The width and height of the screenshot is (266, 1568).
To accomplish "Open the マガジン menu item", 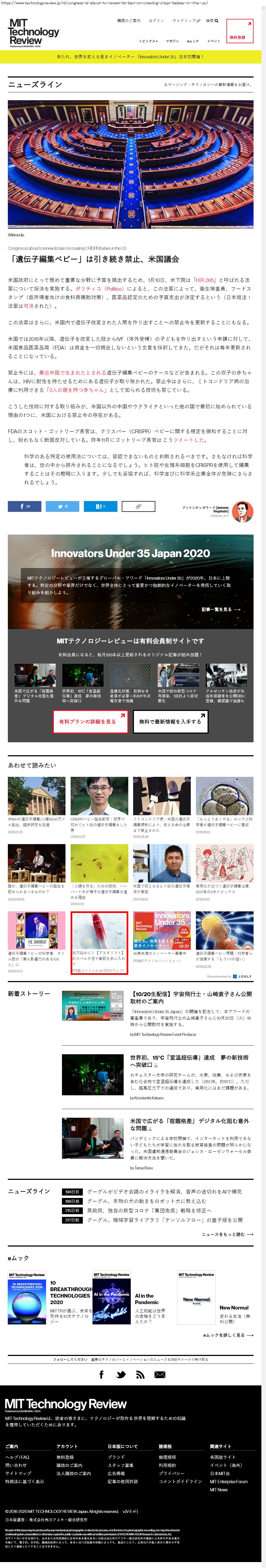I will tap(173, 41).
